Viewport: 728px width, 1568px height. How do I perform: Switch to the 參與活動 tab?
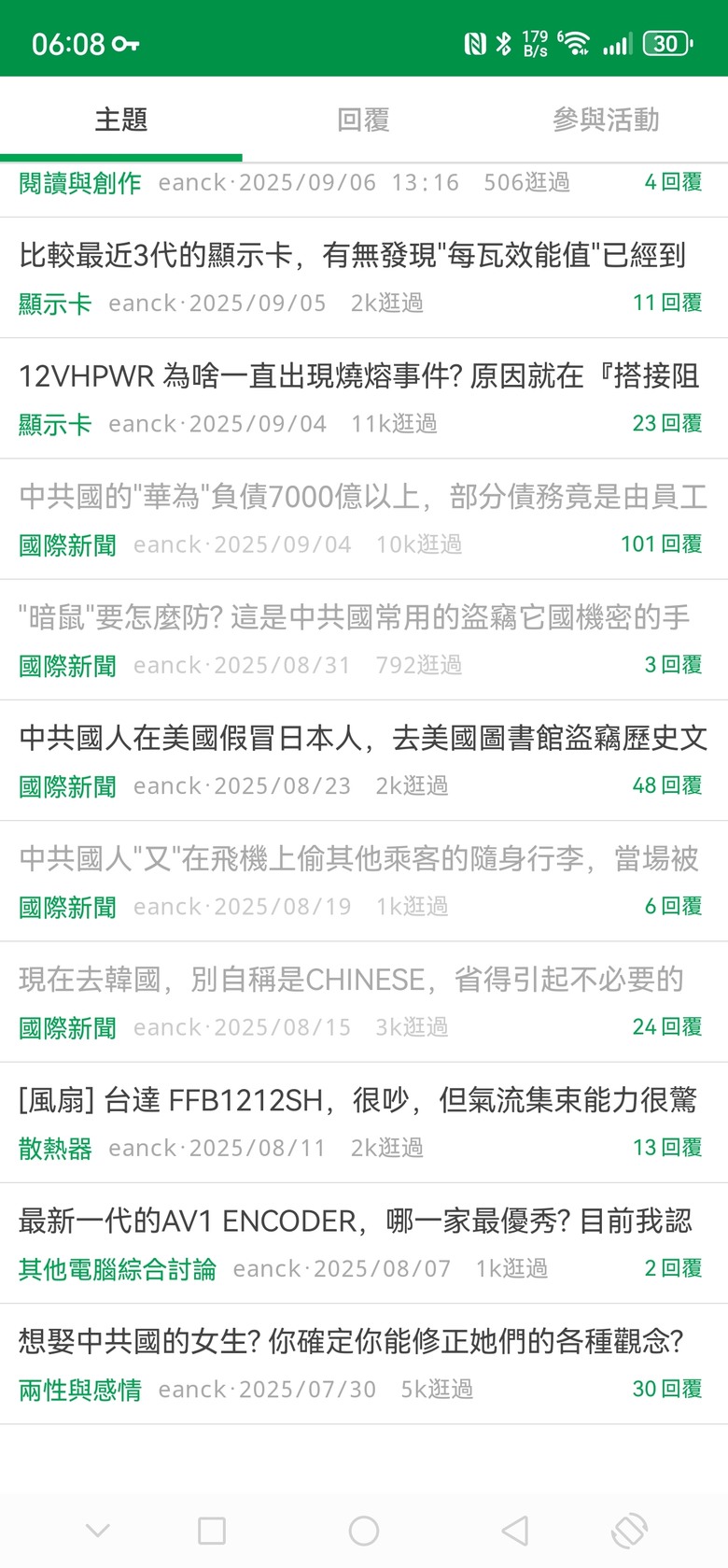click(x=606, y=120)
